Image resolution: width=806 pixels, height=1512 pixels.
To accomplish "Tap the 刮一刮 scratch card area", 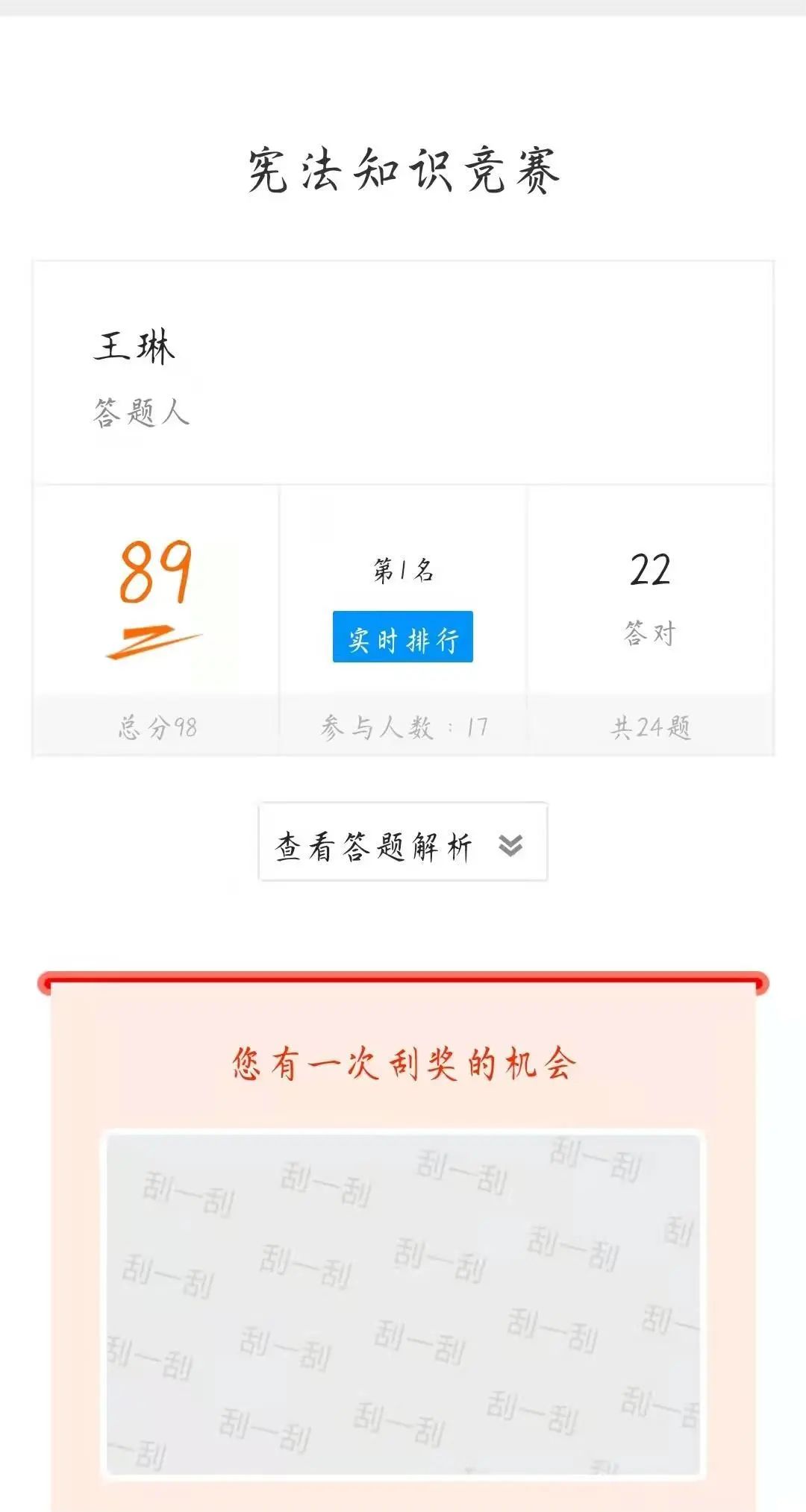I will [402, 1303].
